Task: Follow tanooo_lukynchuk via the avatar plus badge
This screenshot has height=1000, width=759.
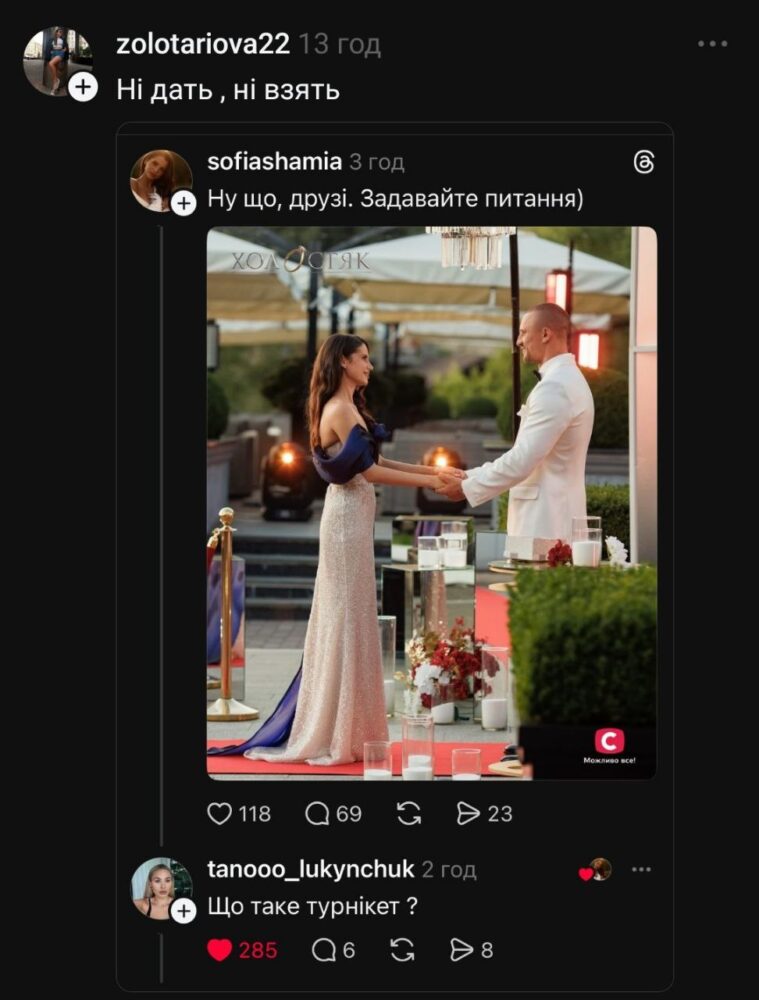Action: click(x=183, y=911)
